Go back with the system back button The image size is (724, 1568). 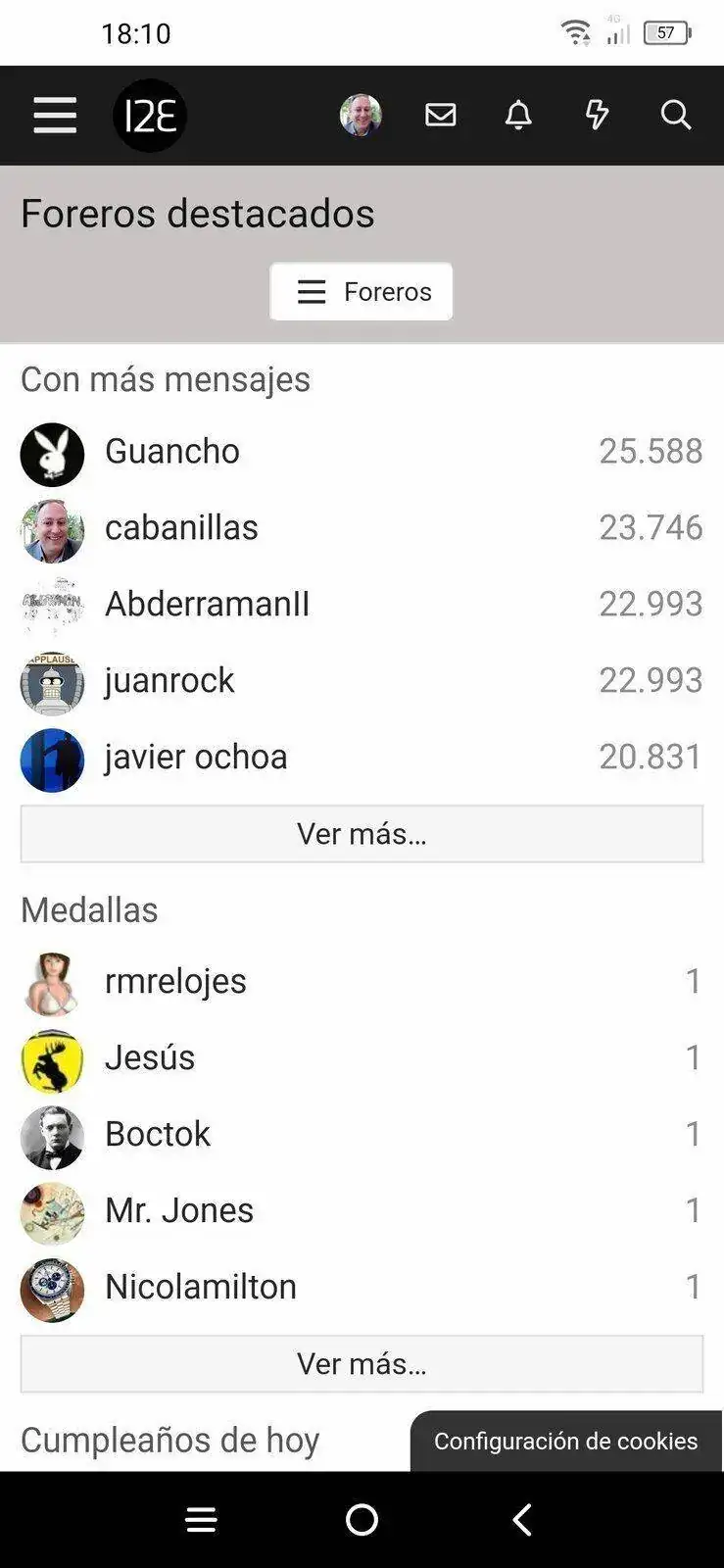coord(522,1520)
